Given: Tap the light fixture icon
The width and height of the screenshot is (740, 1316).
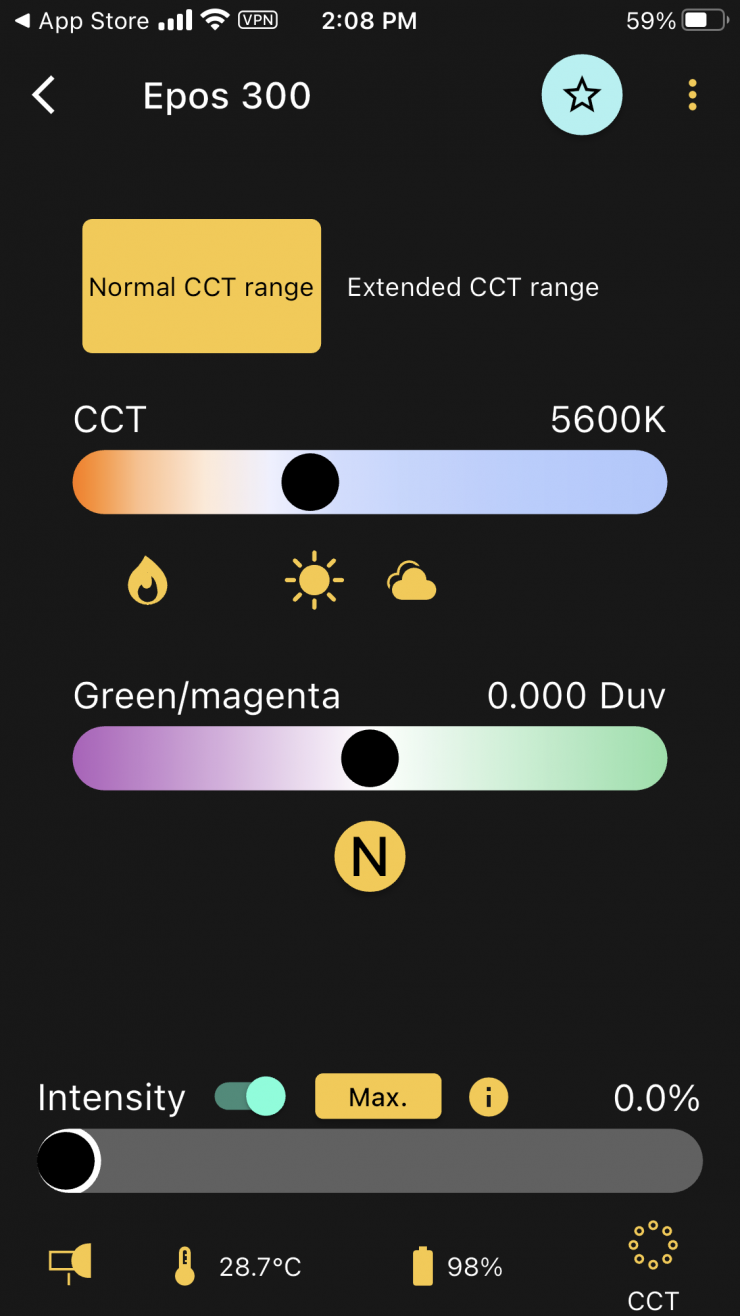Looking at the screenshot, I should pyautogui.click(x=70, y=1264).
